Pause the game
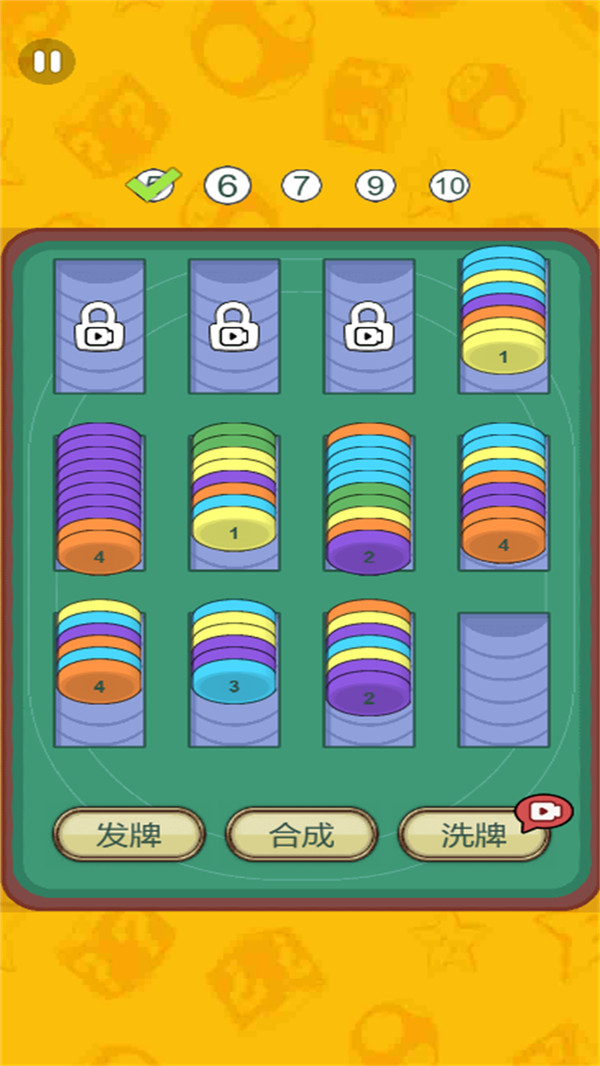Screen dimensions: 600x1066 46,61
